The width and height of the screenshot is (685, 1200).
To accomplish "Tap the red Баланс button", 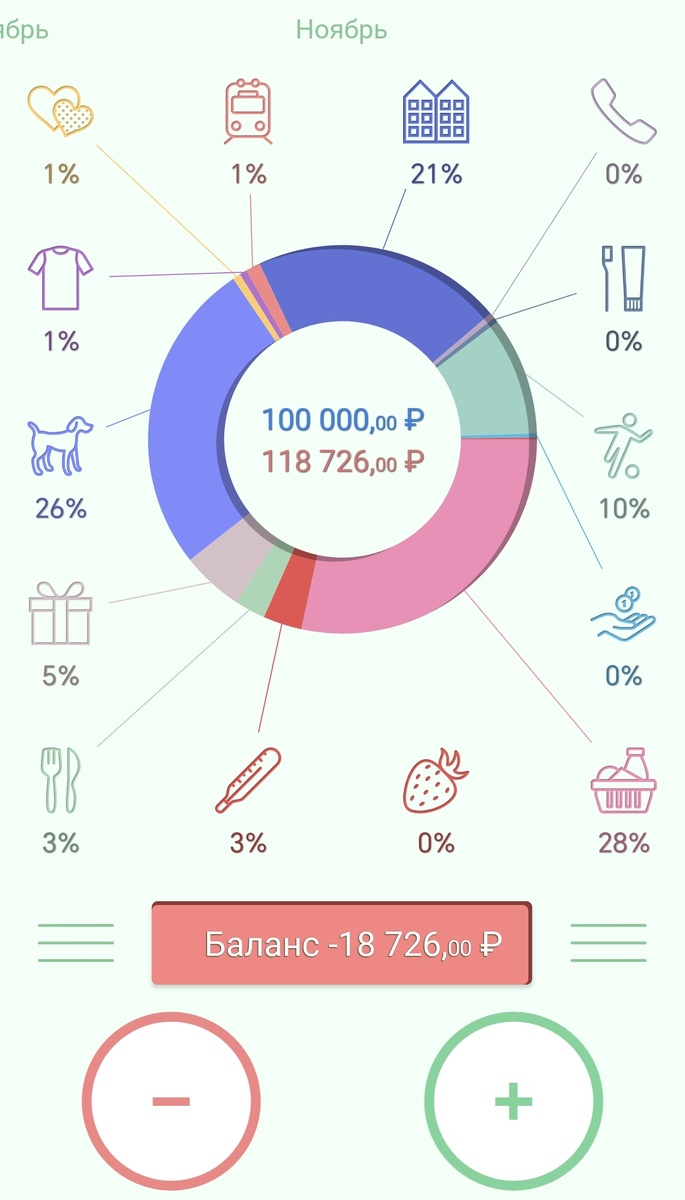I will 341,944.
